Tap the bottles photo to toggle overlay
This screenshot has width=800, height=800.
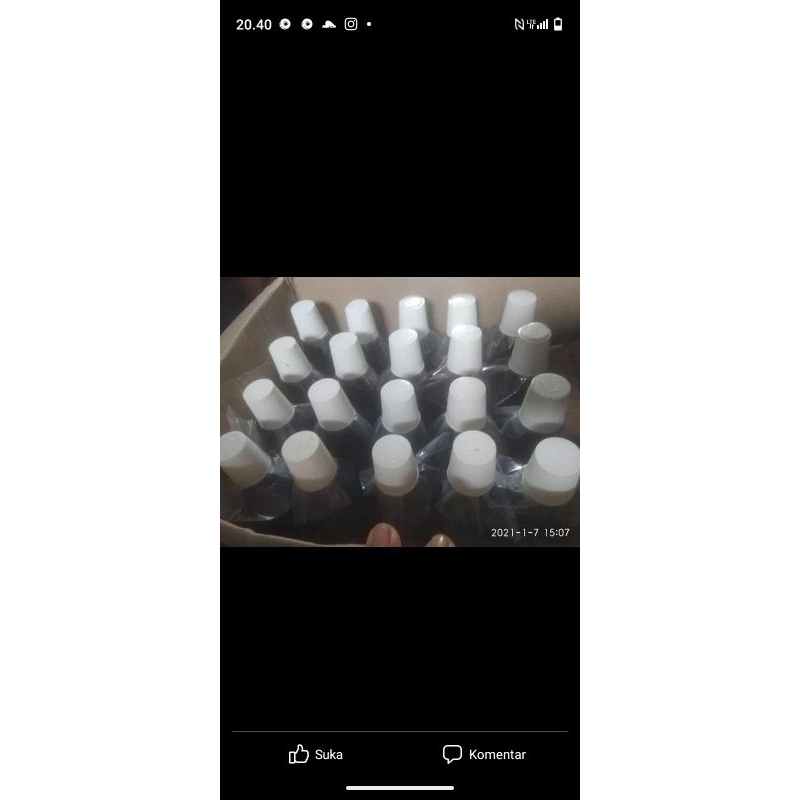(x=400, y=411)
